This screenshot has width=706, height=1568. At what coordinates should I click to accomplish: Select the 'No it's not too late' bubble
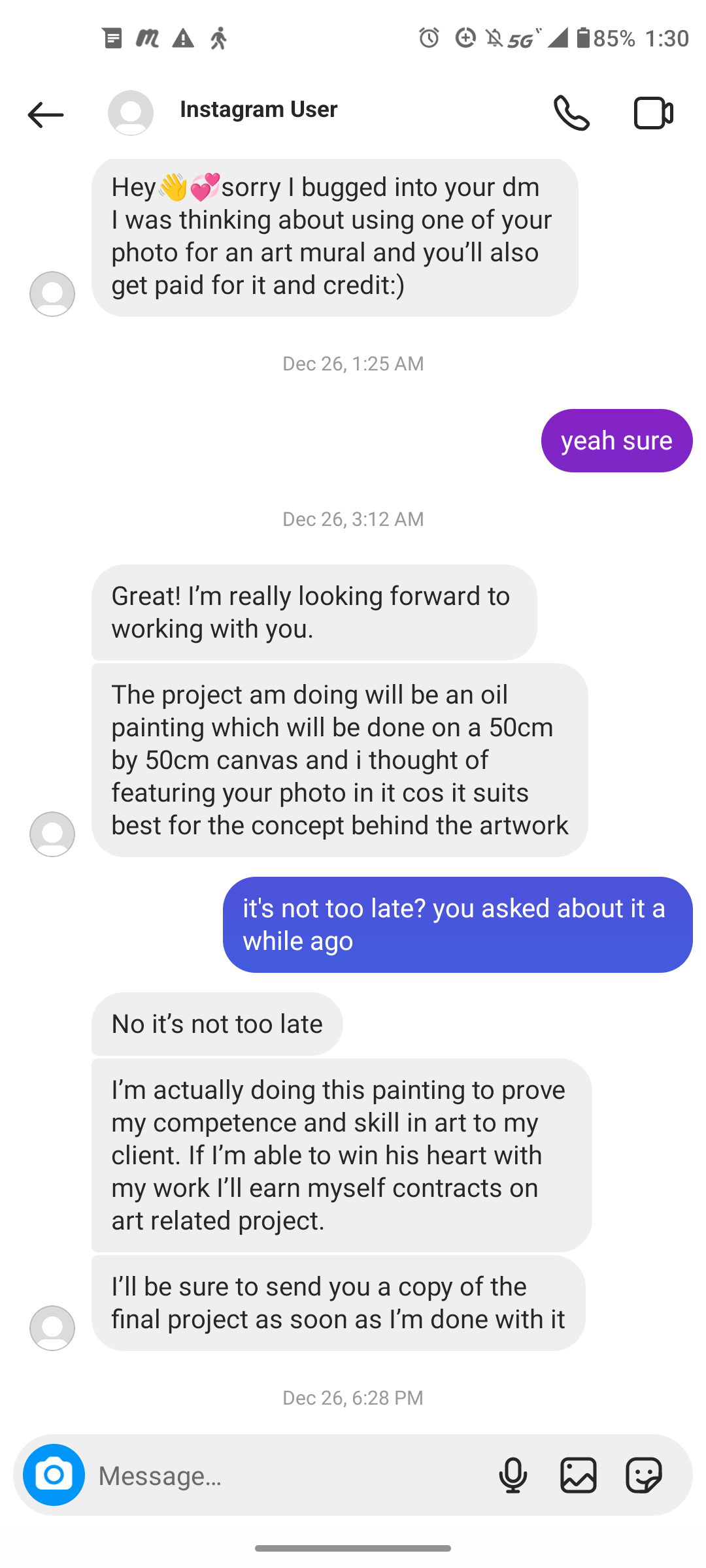(x=216, y=1023)
